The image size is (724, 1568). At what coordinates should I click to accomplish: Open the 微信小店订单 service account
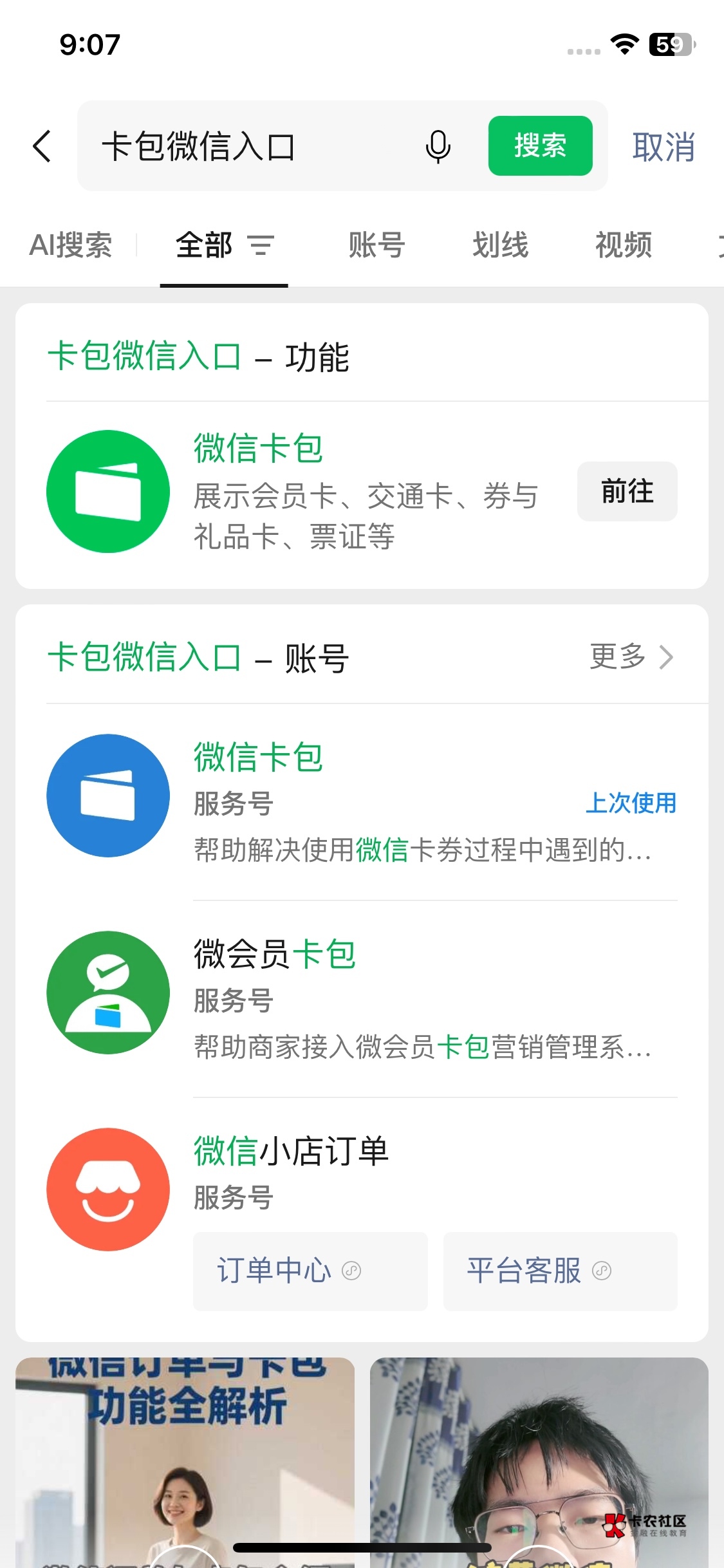tap(360, 1171)
